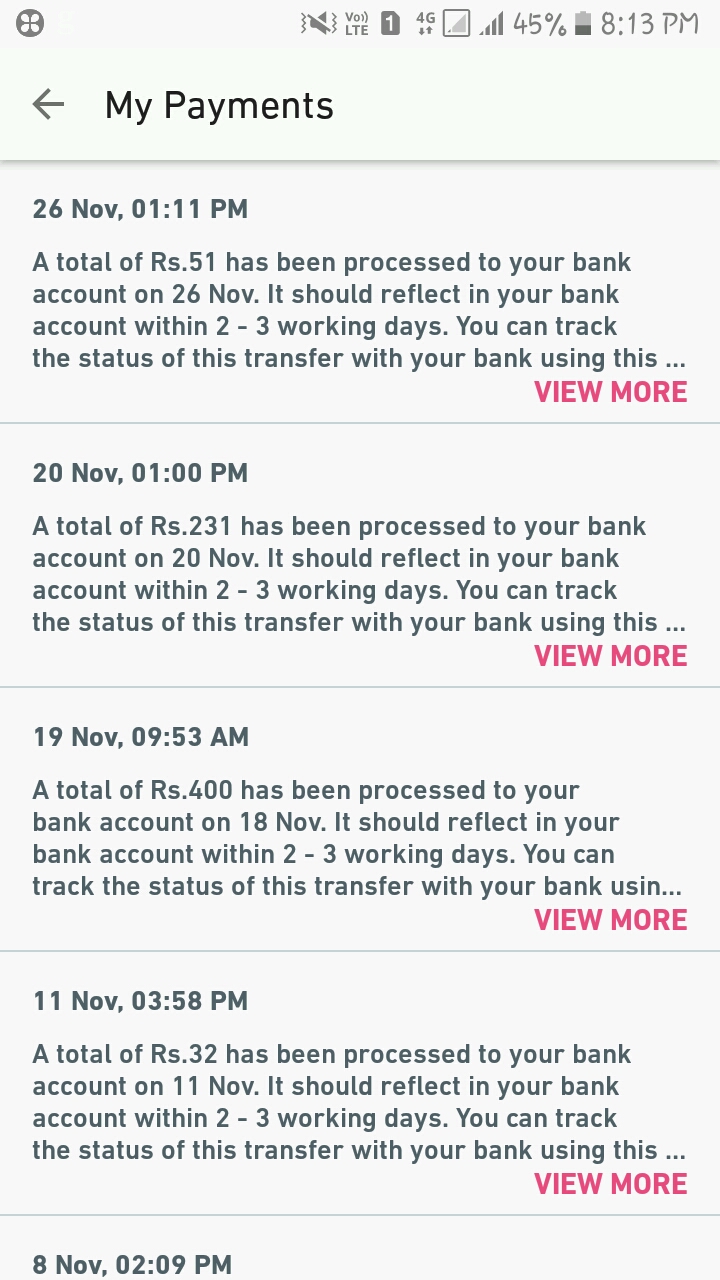Show full 19 Nov, 09:53 AM message

coord(610,919)
